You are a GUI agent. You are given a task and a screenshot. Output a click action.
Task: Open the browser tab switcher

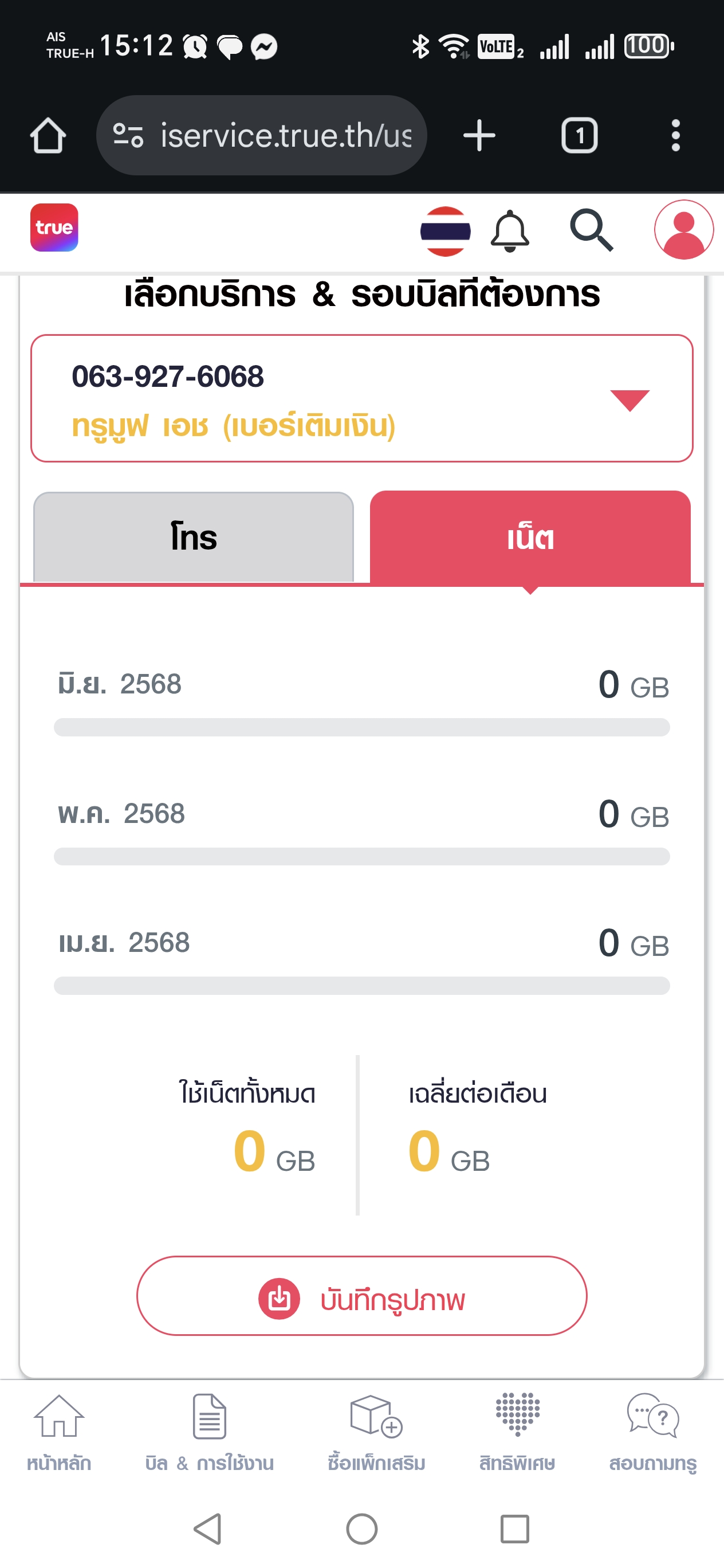point(579,135)
